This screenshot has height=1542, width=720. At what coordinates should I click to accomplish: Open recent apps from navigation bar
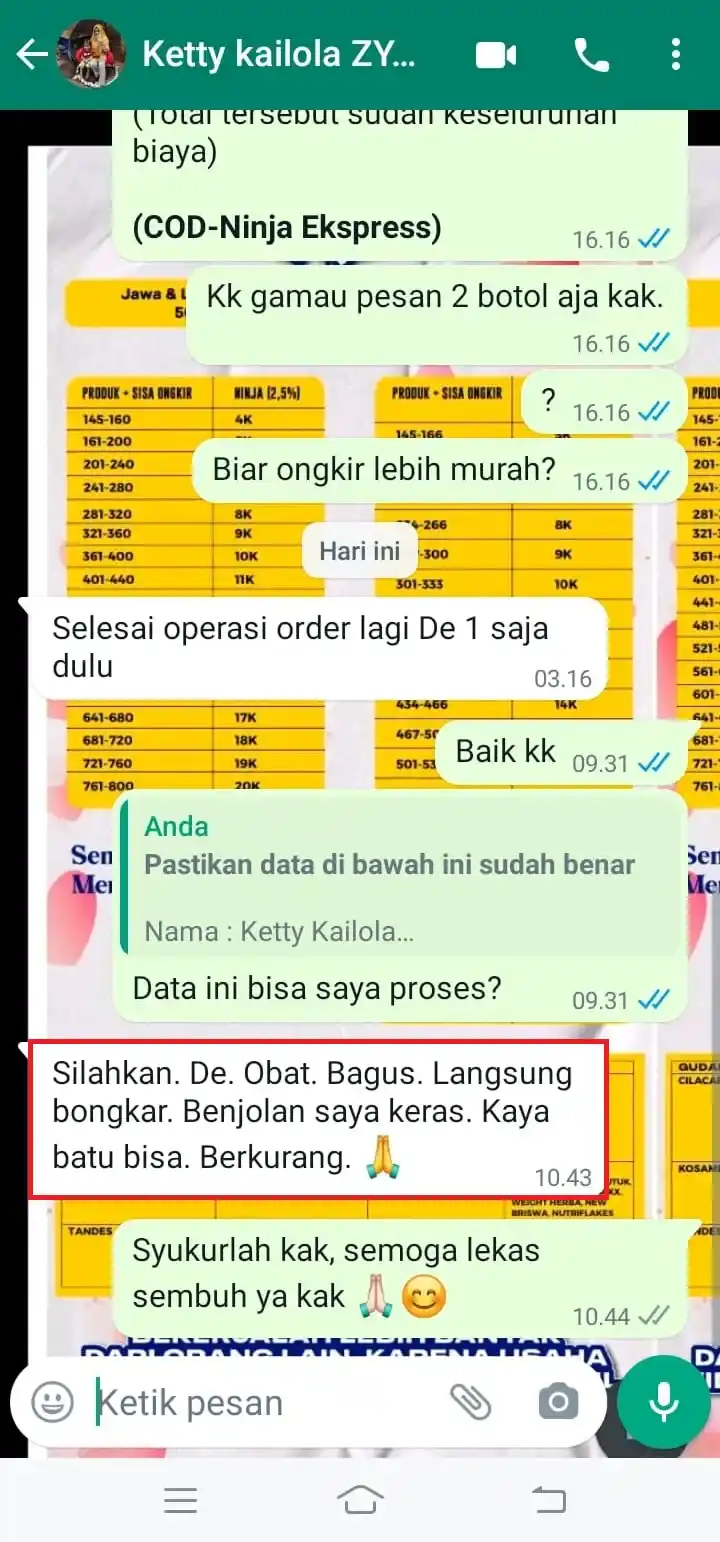(181, 1499)
